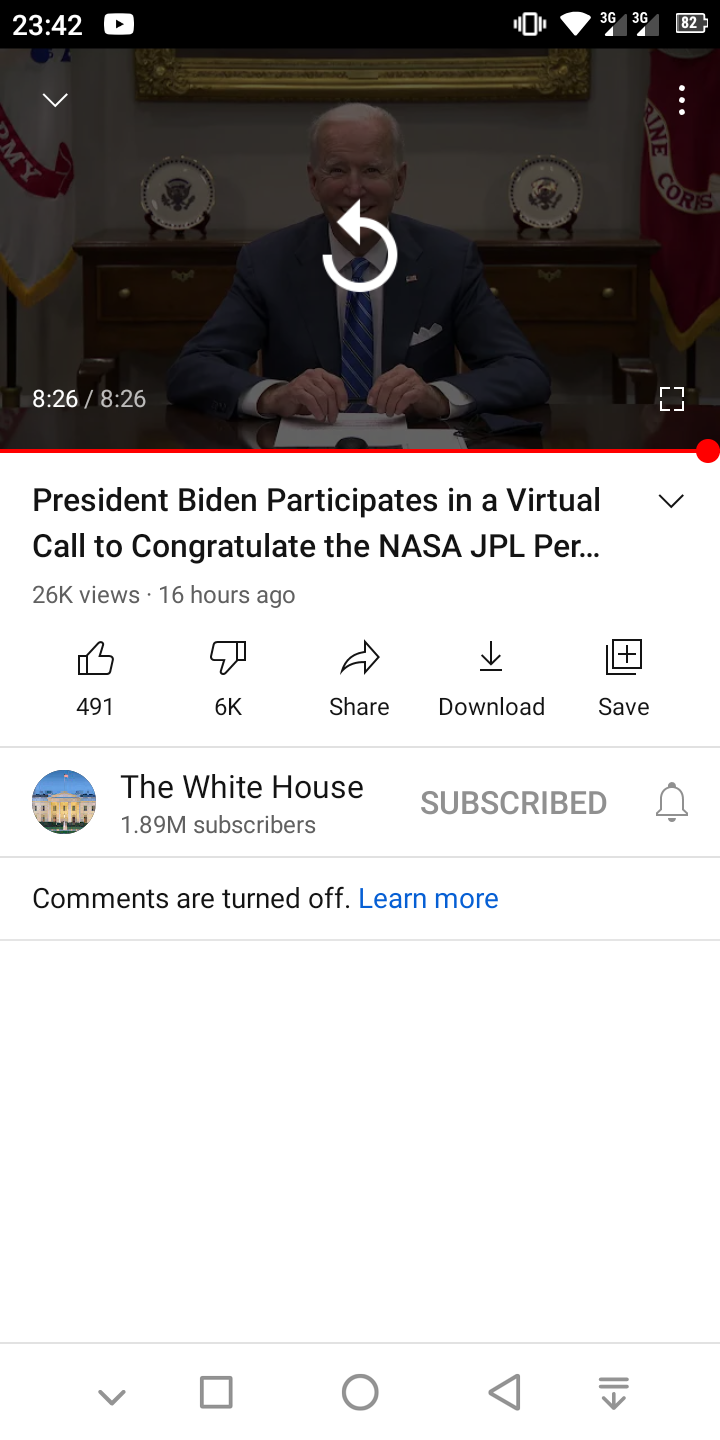
Task: Expand the video description
Action: (x=671, y=502)
